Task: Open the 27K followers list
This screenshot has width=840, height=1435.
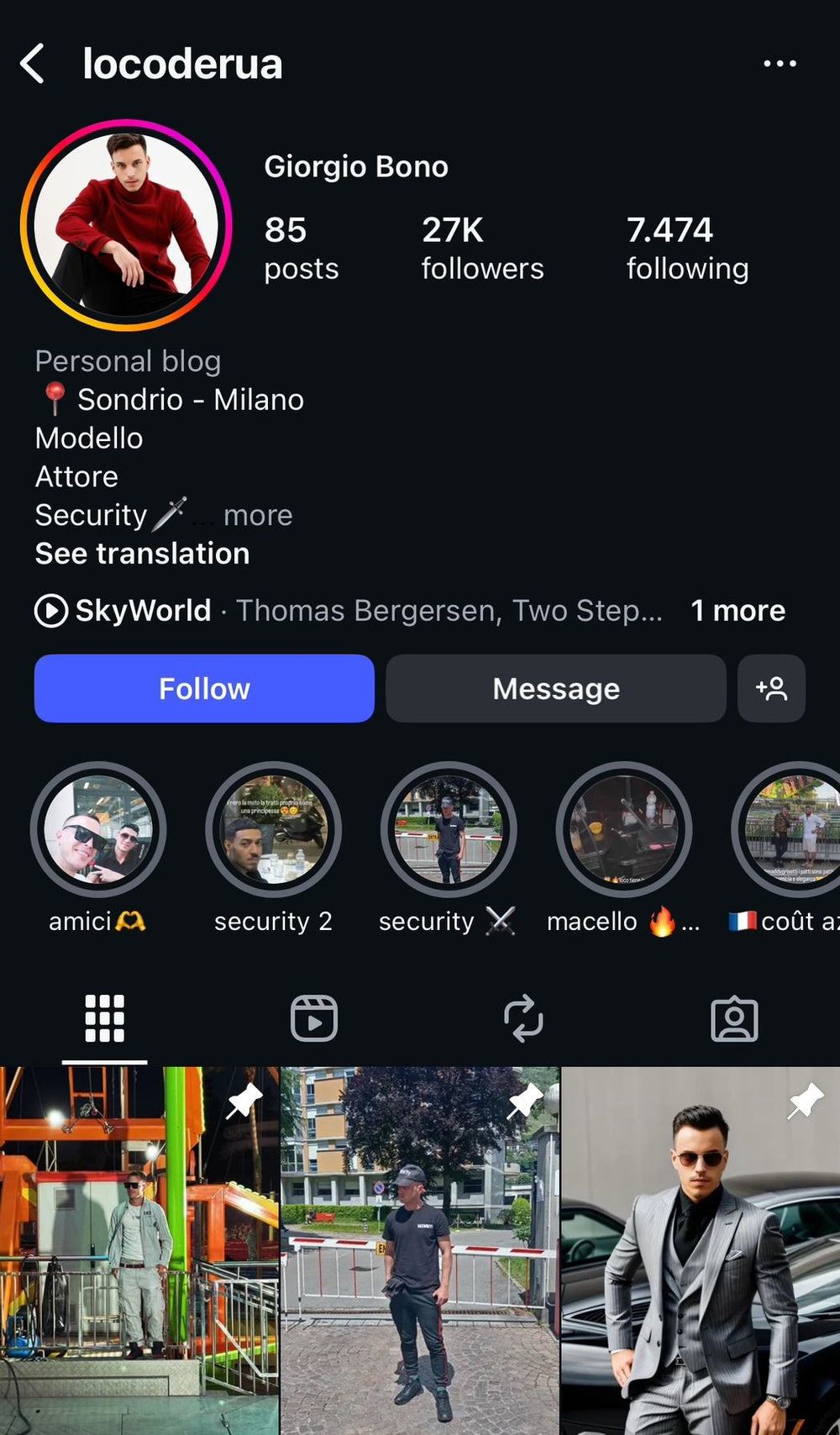Action: pos(482,248)
